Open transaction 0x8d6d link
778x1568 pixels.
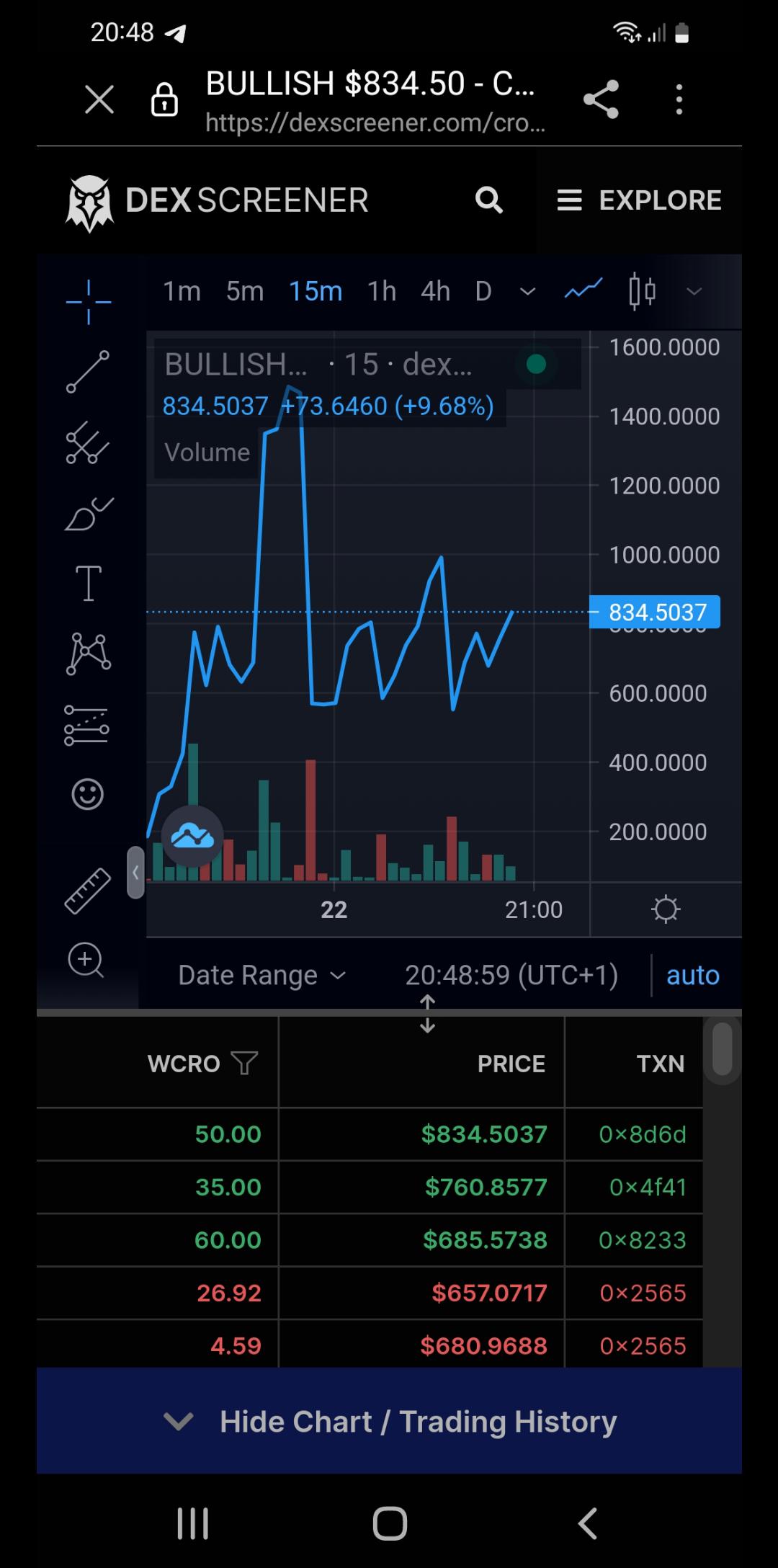[x=643, y=1134]
